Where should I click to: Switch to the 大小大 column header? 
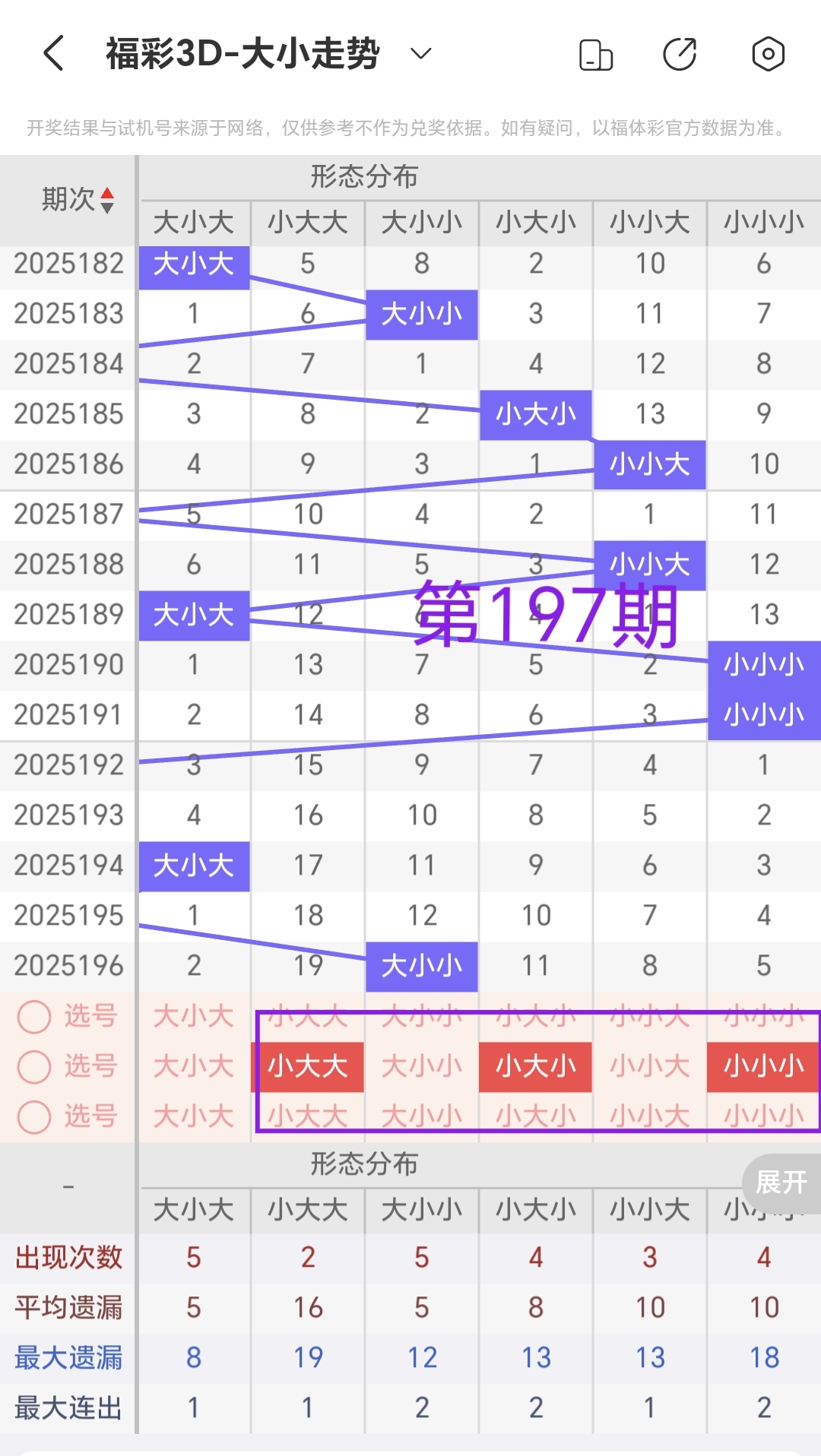[193, 222]
